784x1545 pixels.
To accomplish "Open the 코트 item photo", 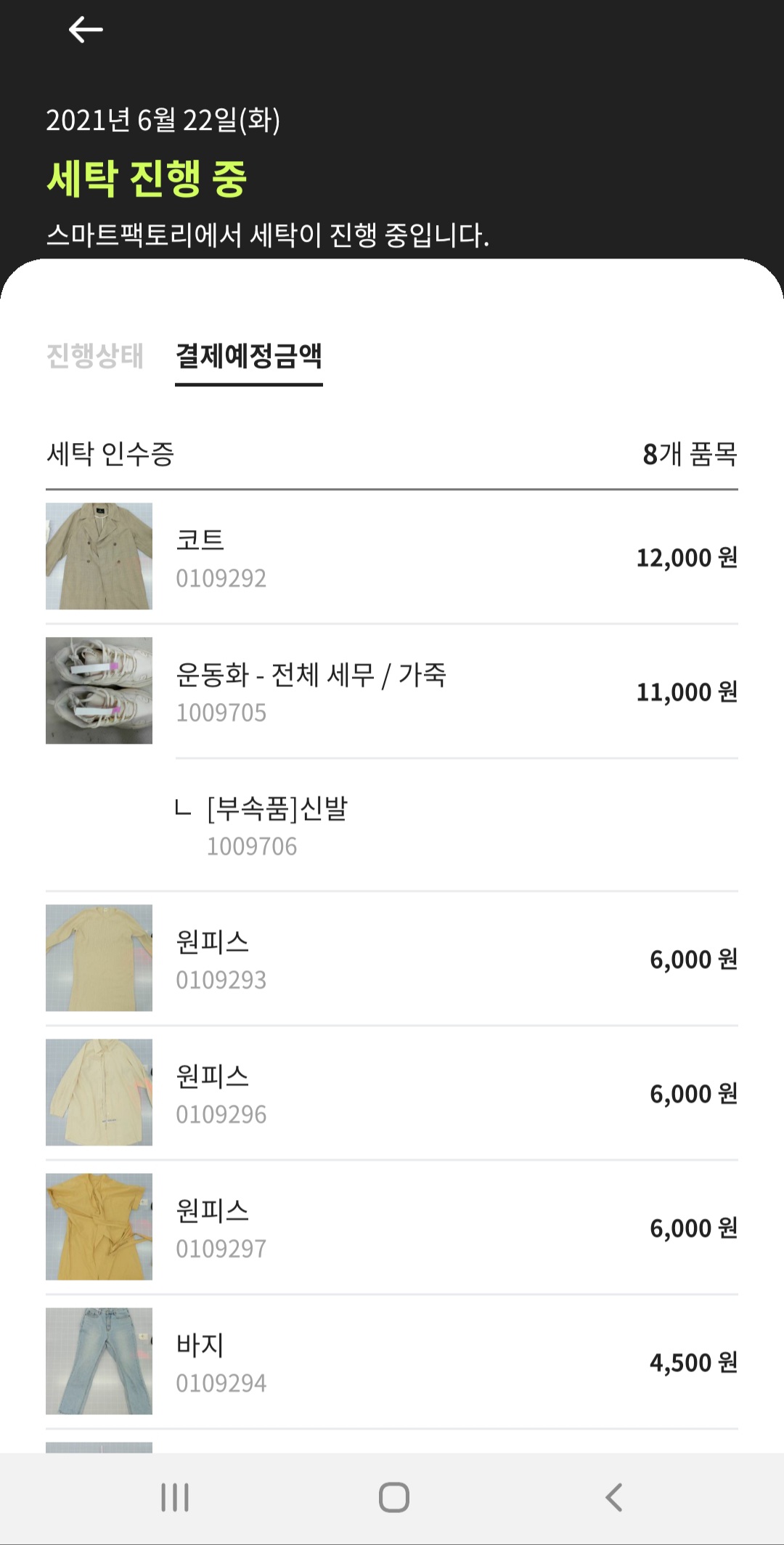I will pos(99,556).
